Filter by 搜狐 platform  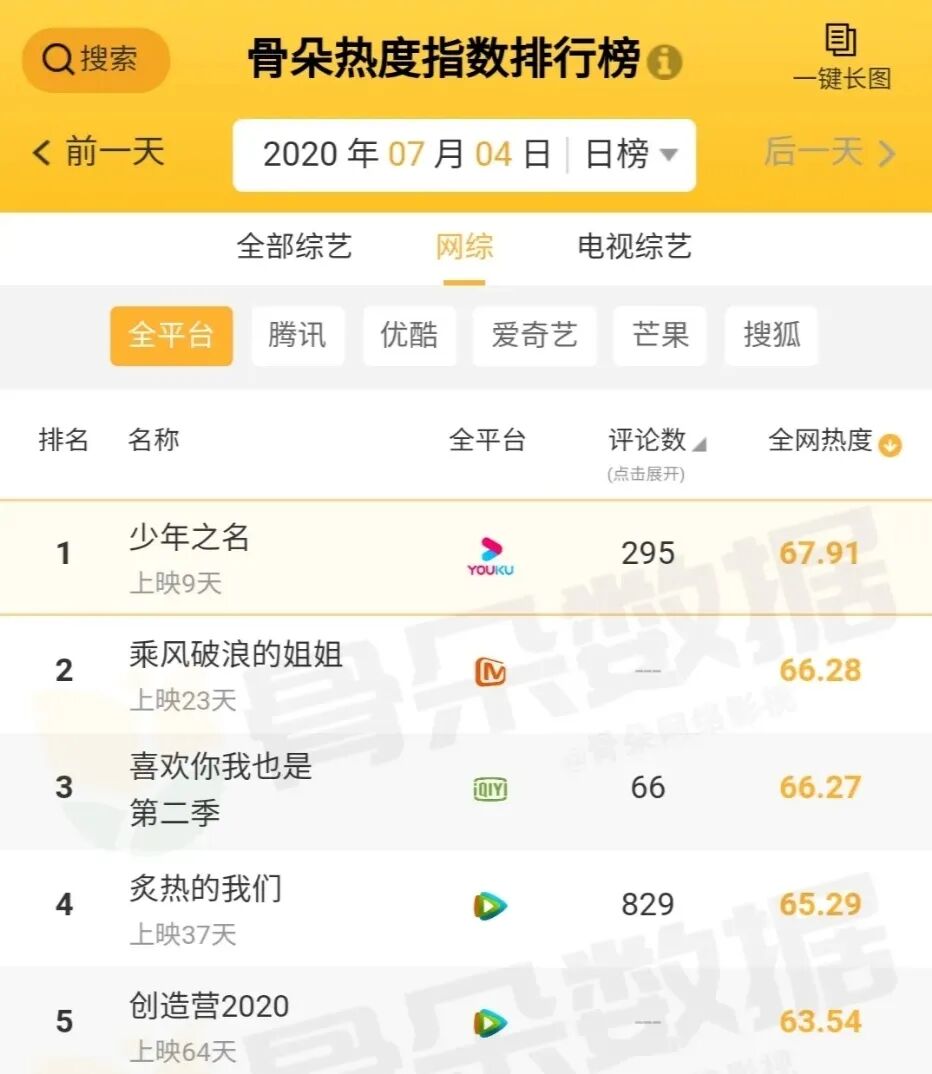click(x=771, y=336)
